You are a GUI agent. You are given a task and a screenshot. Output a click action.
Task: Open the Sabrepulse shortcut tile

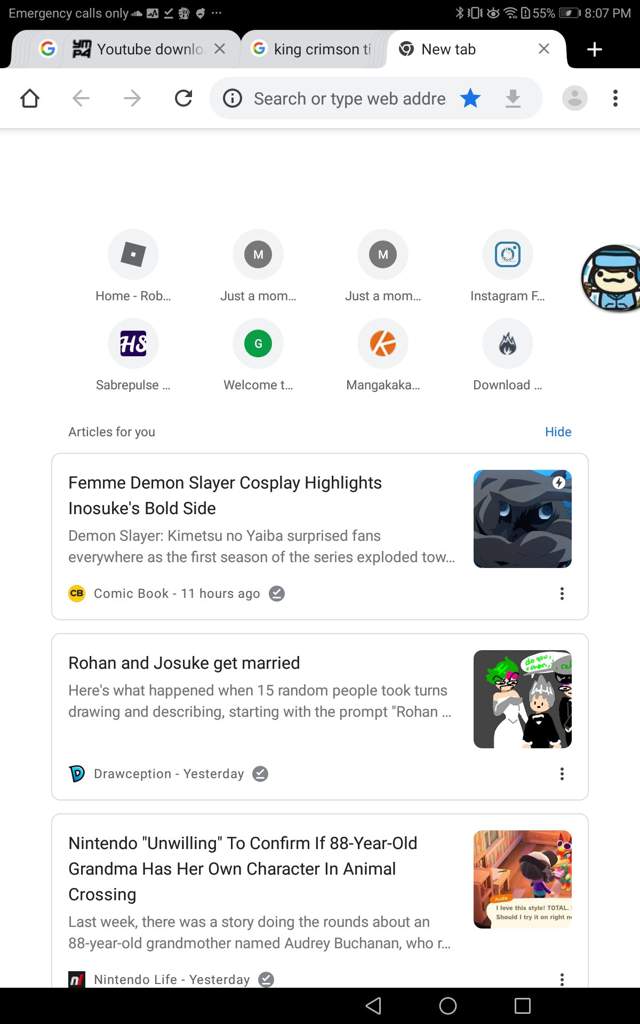point(133,355)
